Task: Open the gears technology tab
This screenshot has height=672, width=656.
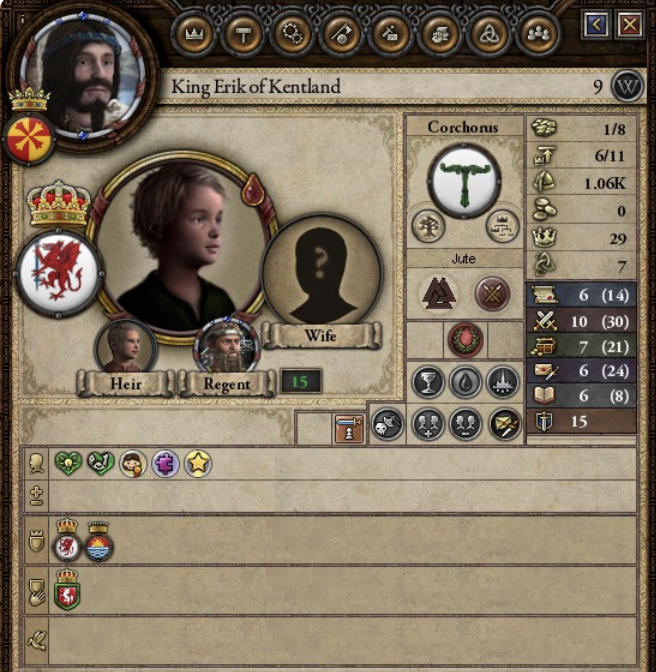Action: click(293, 34)
